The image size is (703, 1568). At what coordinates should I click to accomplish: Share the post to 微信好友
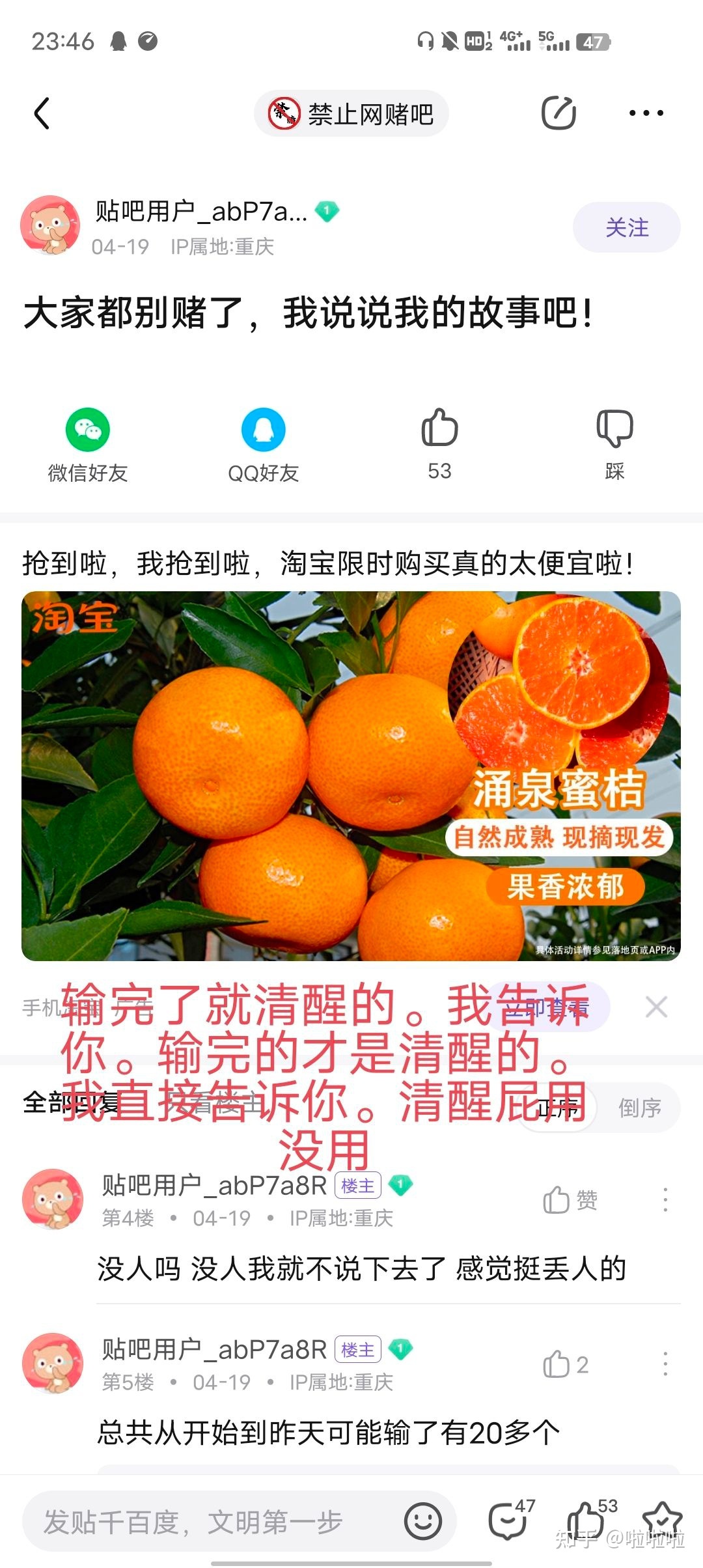pos(88,444)
